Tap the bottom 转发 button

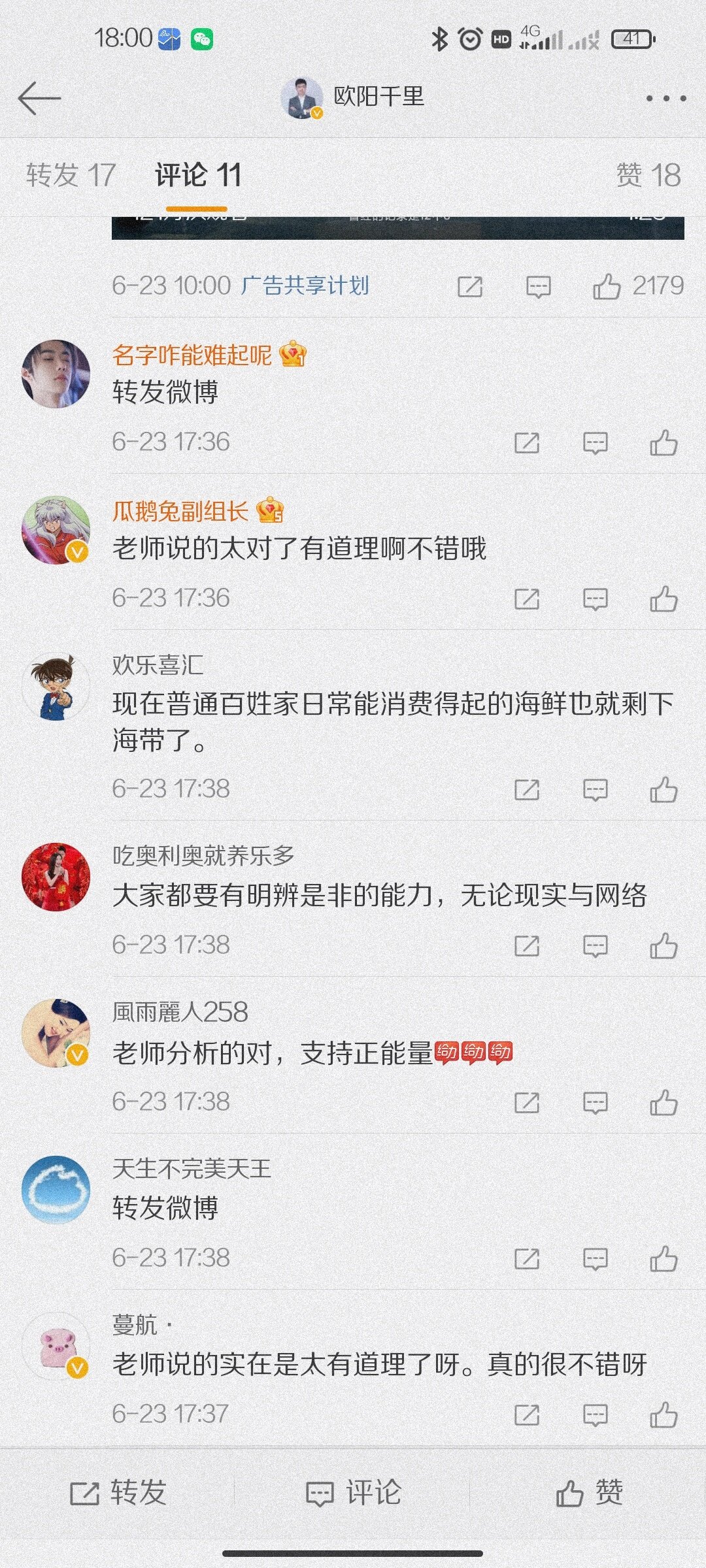(x=118, y=1493)
